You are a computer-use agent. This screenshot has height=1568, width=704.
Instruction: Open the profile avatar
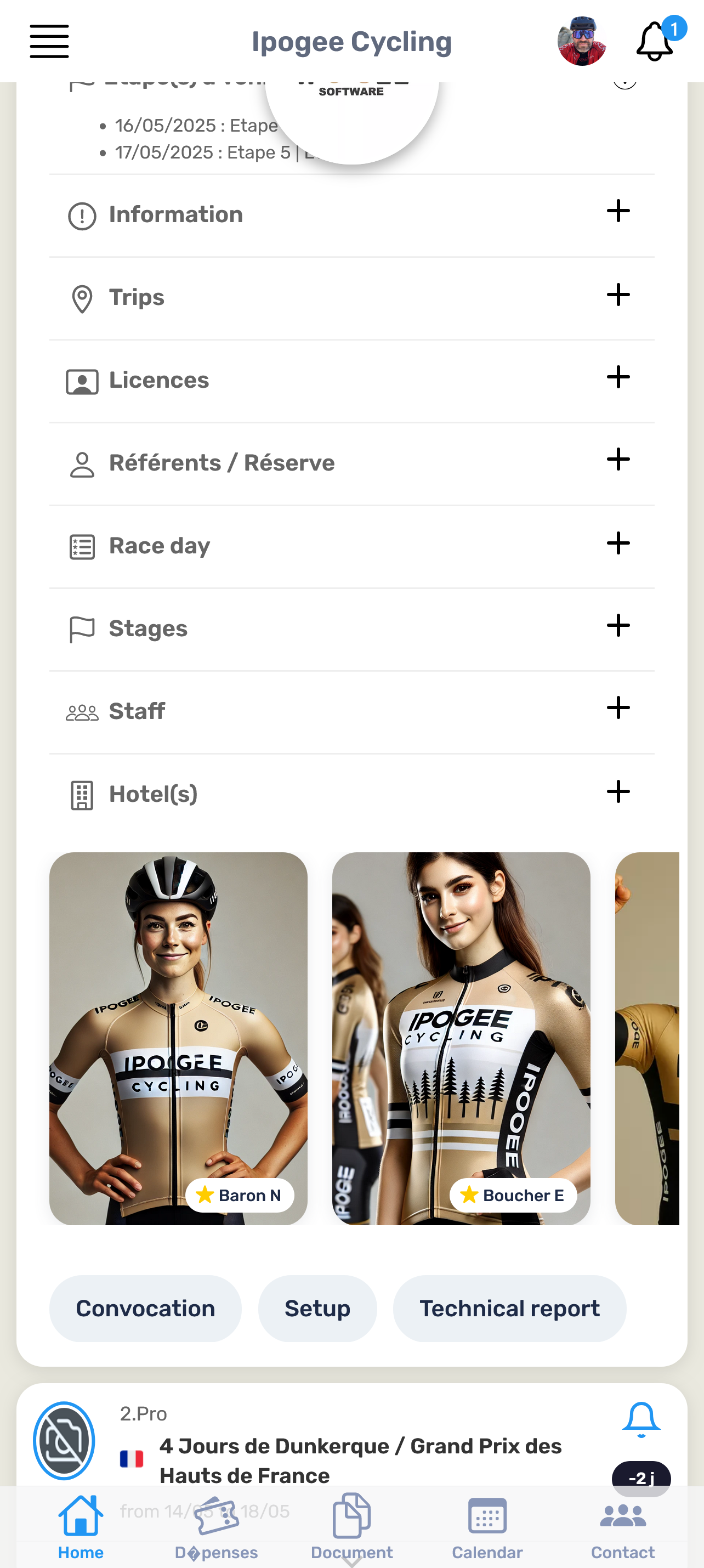(581, 41)
